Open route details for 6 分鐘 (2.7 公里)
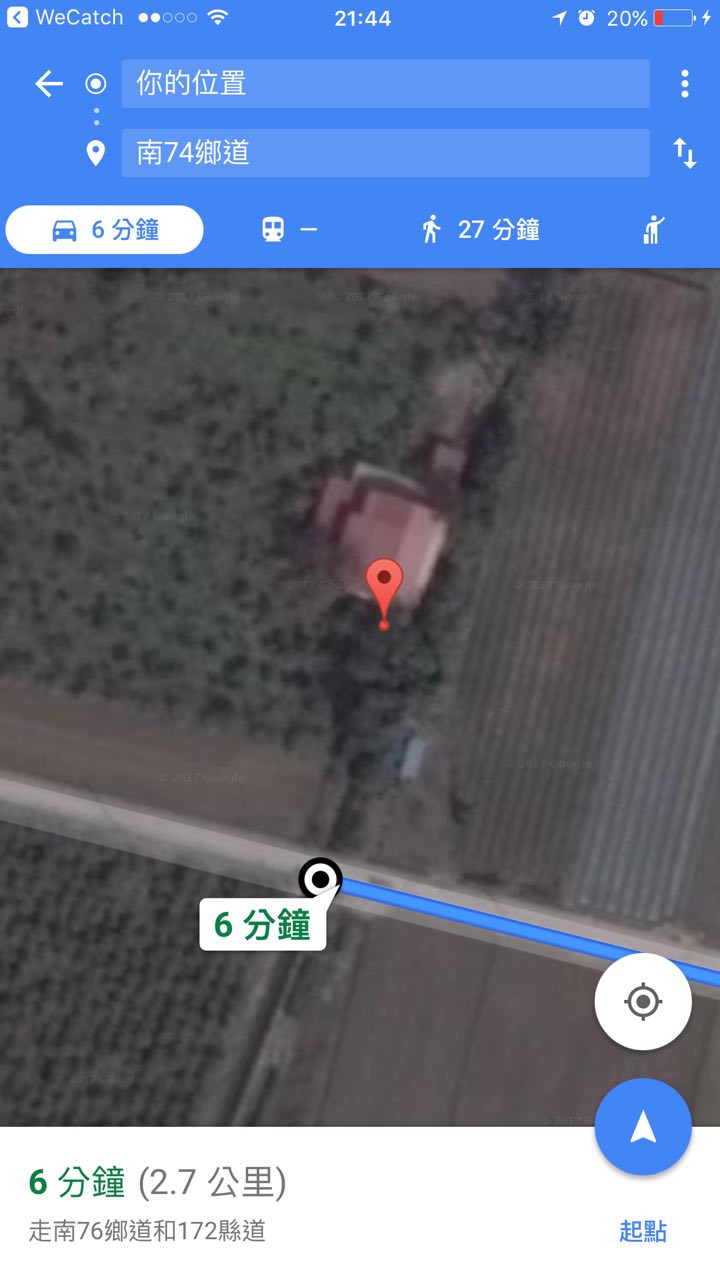 pyautogui.click(x=158, y=1183)
